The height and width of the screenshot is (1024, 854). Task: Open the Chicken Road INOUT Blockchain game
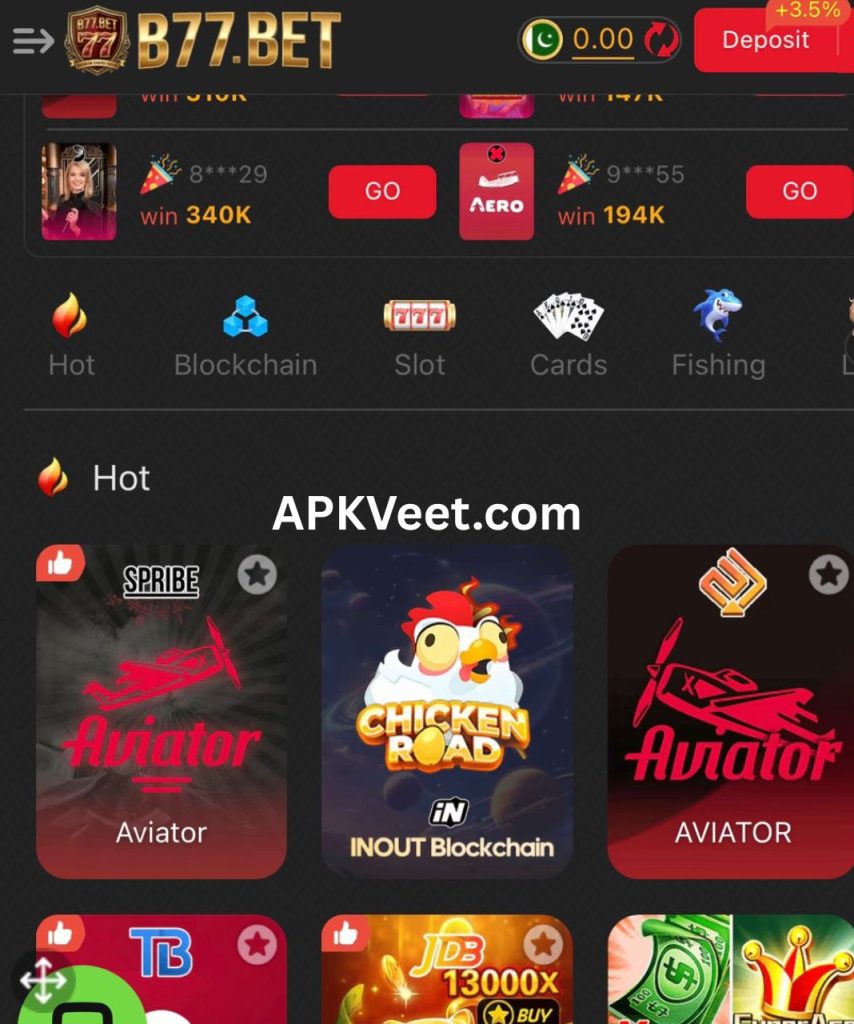coord(447,720)
